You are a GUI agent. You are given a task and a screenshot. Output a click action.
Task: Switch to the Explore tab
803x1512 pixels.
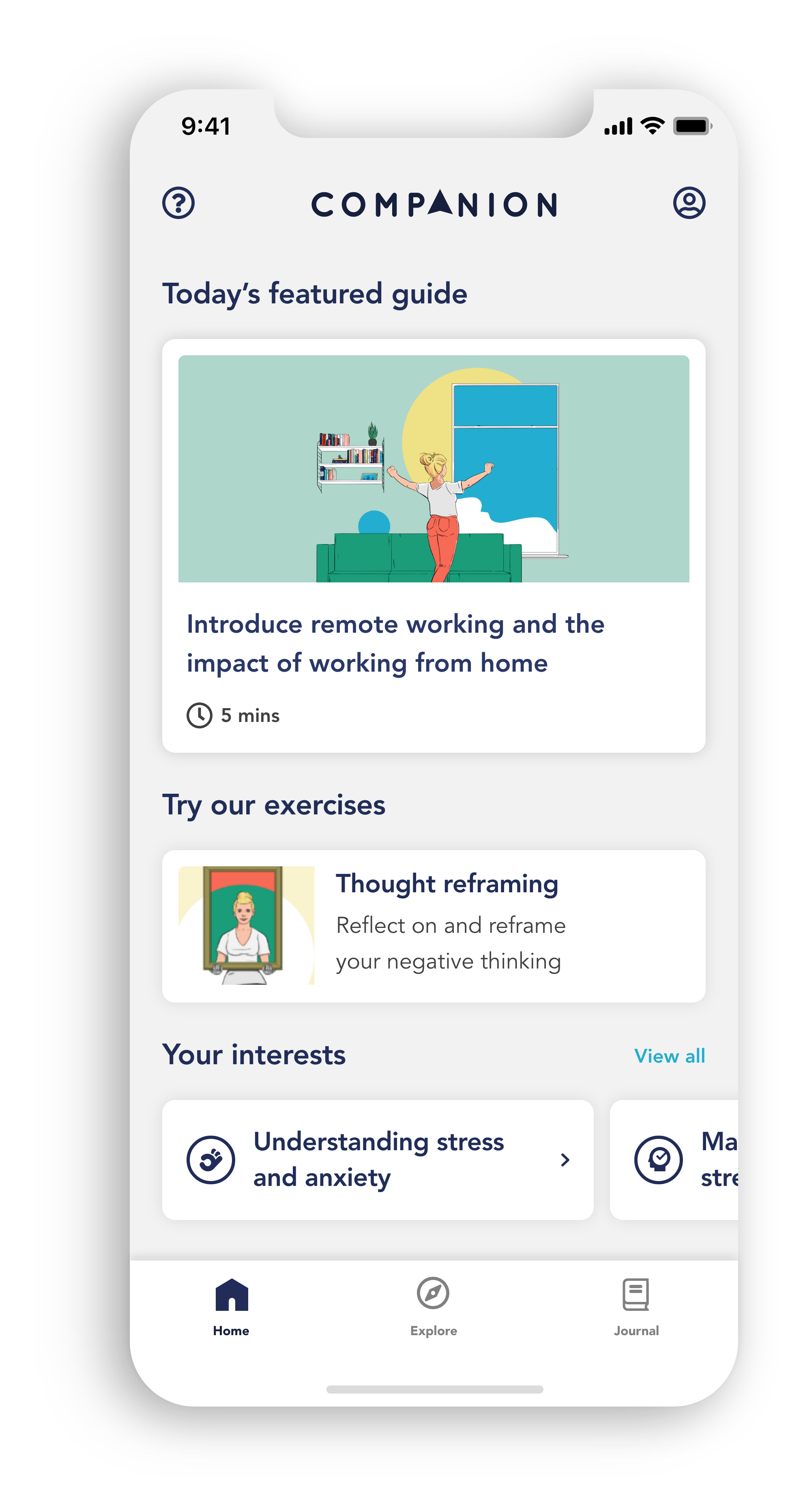pos(433,1306)
